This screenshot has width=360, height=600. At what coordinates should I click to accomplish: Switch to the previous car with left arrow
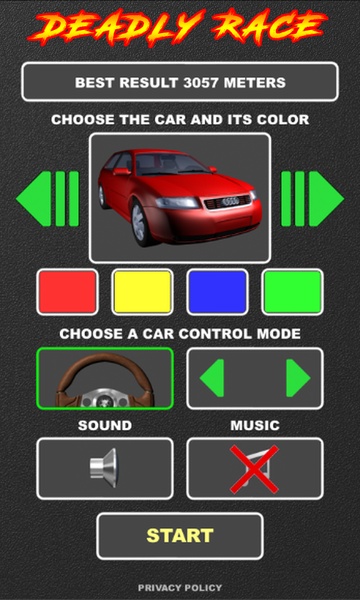47,199
